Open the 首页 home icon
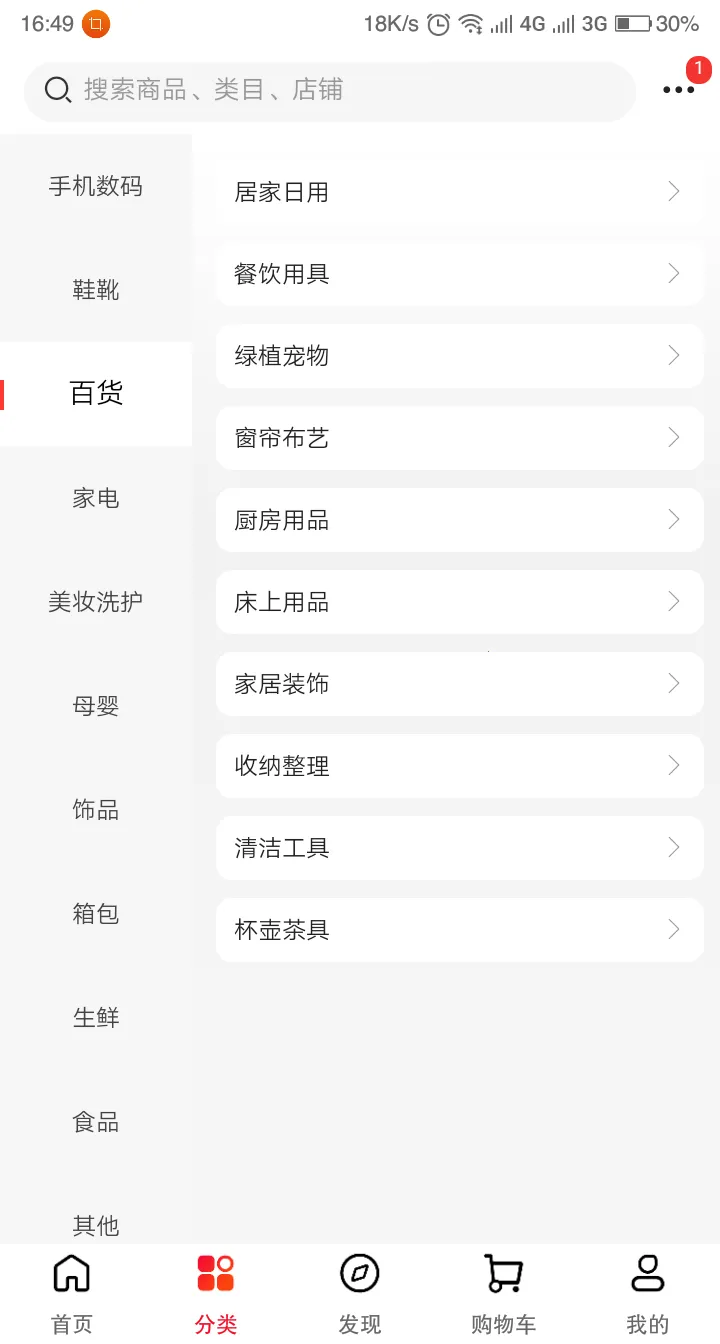The height and width of the screenshot is (1344, 720). point(70,1273)
